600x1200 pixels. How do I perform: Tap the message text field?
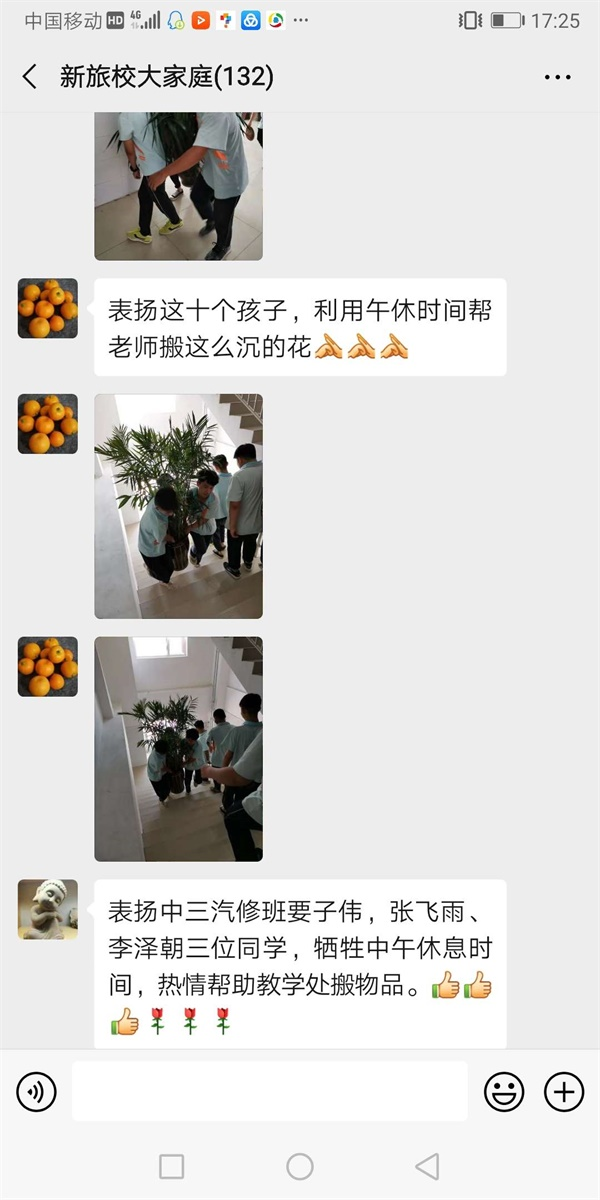tap(269, 1091)
